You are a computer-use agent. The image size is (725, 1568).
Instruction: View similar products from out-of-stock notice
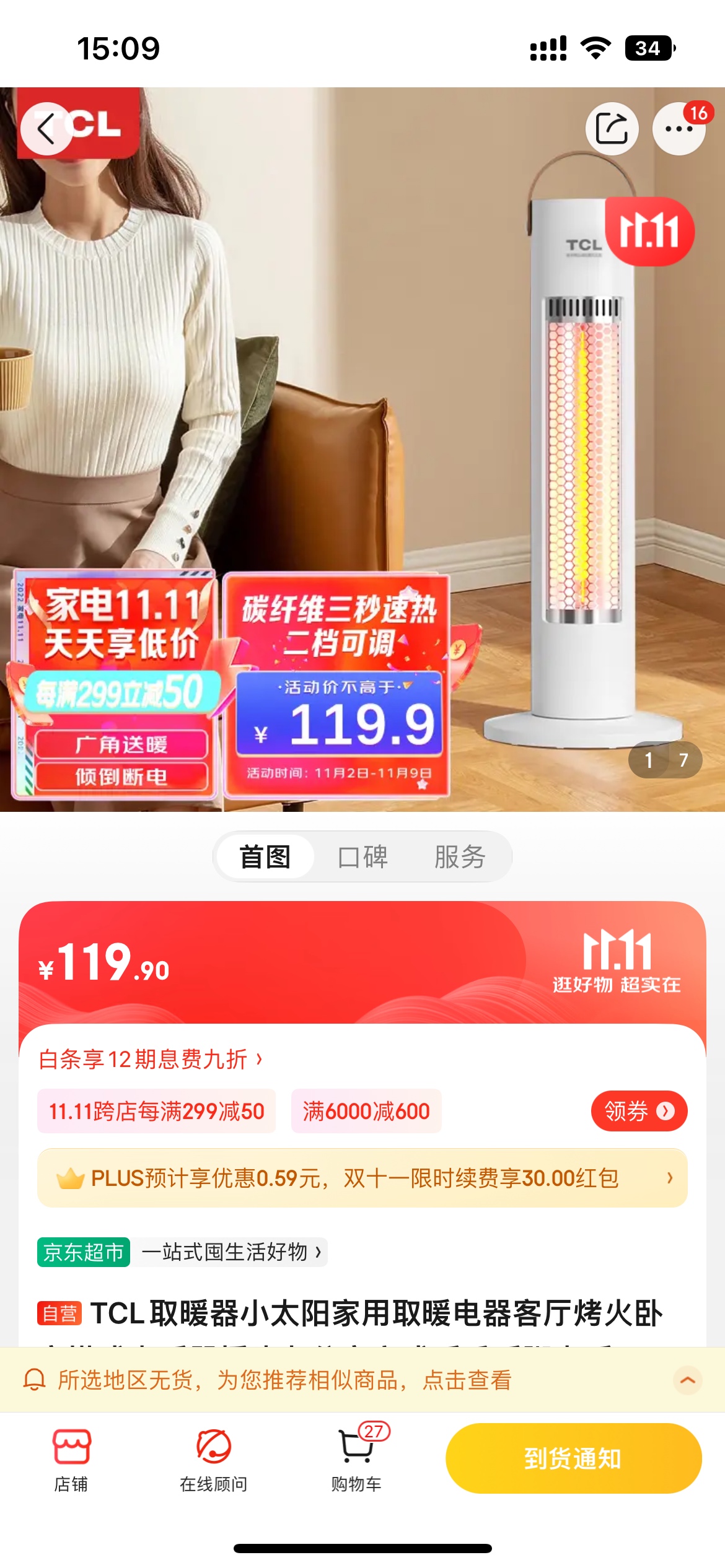pyautogui.click(x=285, y=1380)
